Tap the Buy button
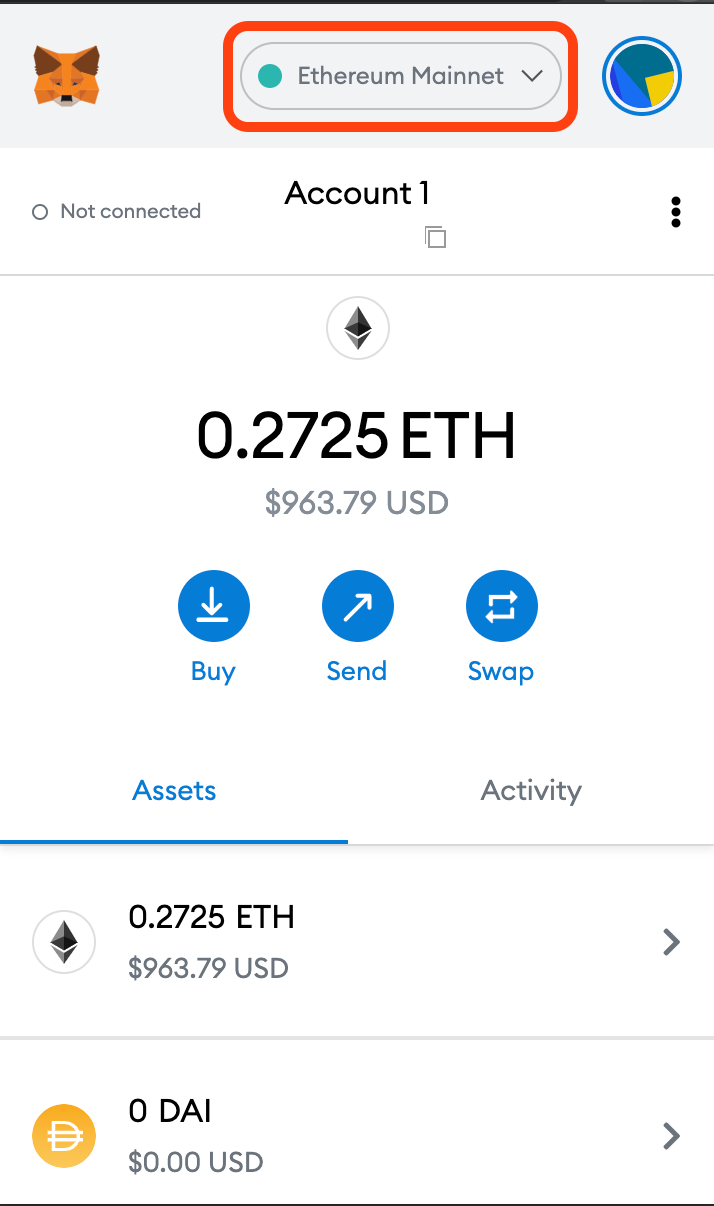The height and width of the screenshot is (1206, 714). 213,606
